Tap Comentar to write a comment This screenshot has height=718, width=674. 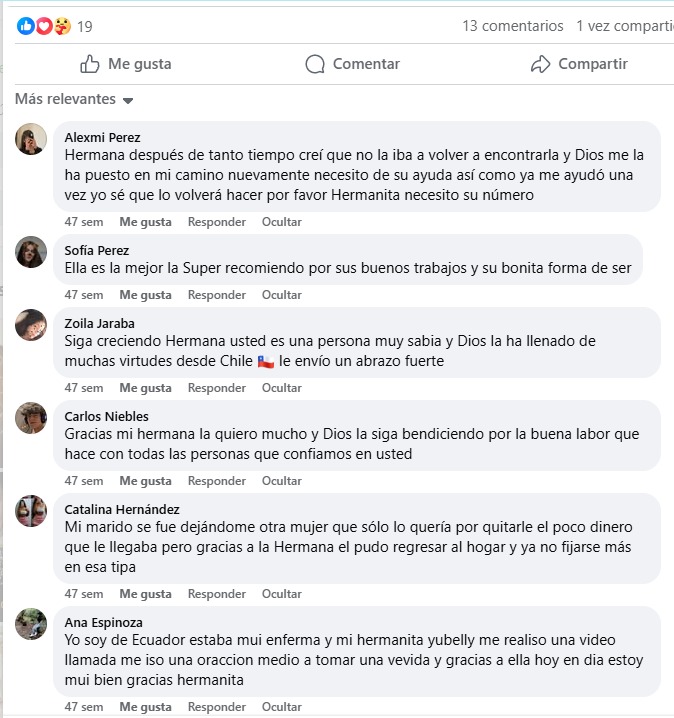tap(352, 64)
